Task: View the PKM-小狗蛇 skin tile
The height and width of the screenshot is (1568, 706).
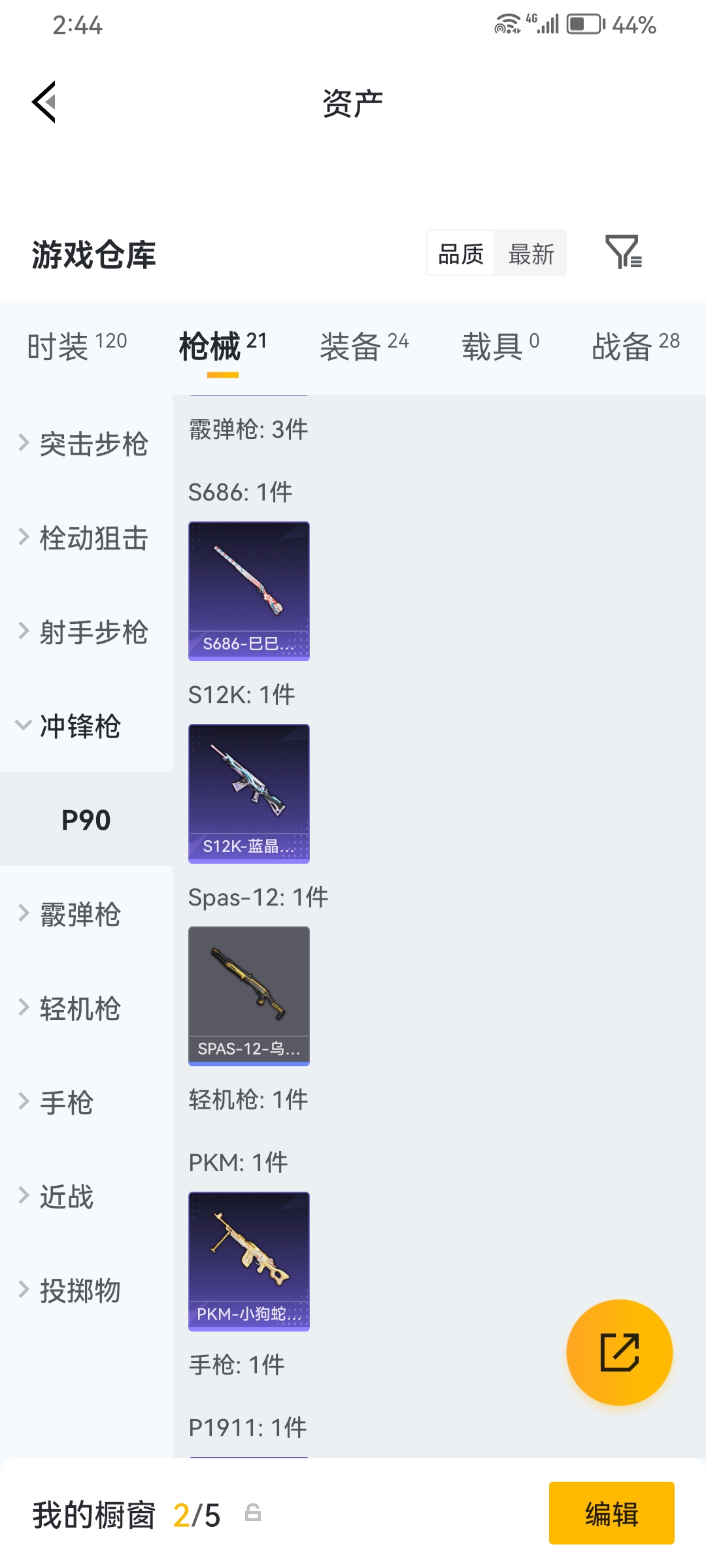Action: tap(249, 1261)
